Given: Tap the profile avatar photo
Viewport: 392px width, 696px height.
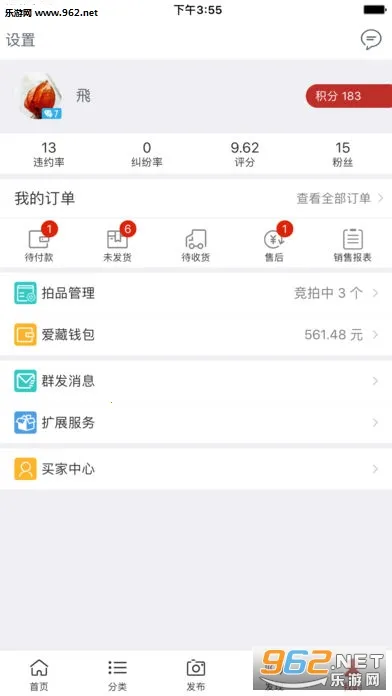Looking at the screenshot, I should pyautogui.click(x=39, y=95).
